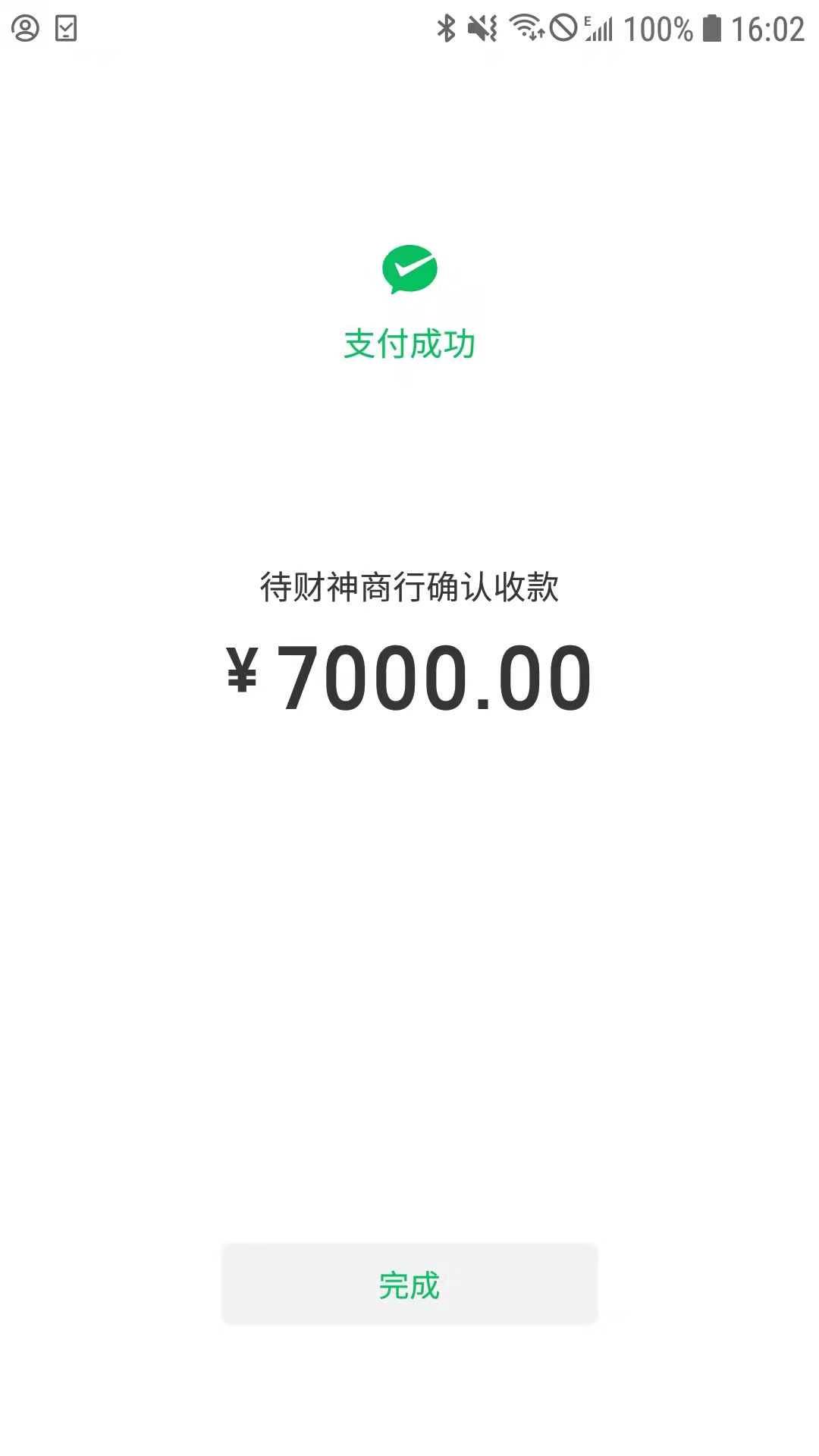Image resolution: width=819 pixels, height=1456 pixels.
Task: Tap the profile notification icon top left
Action: (25, 27)
